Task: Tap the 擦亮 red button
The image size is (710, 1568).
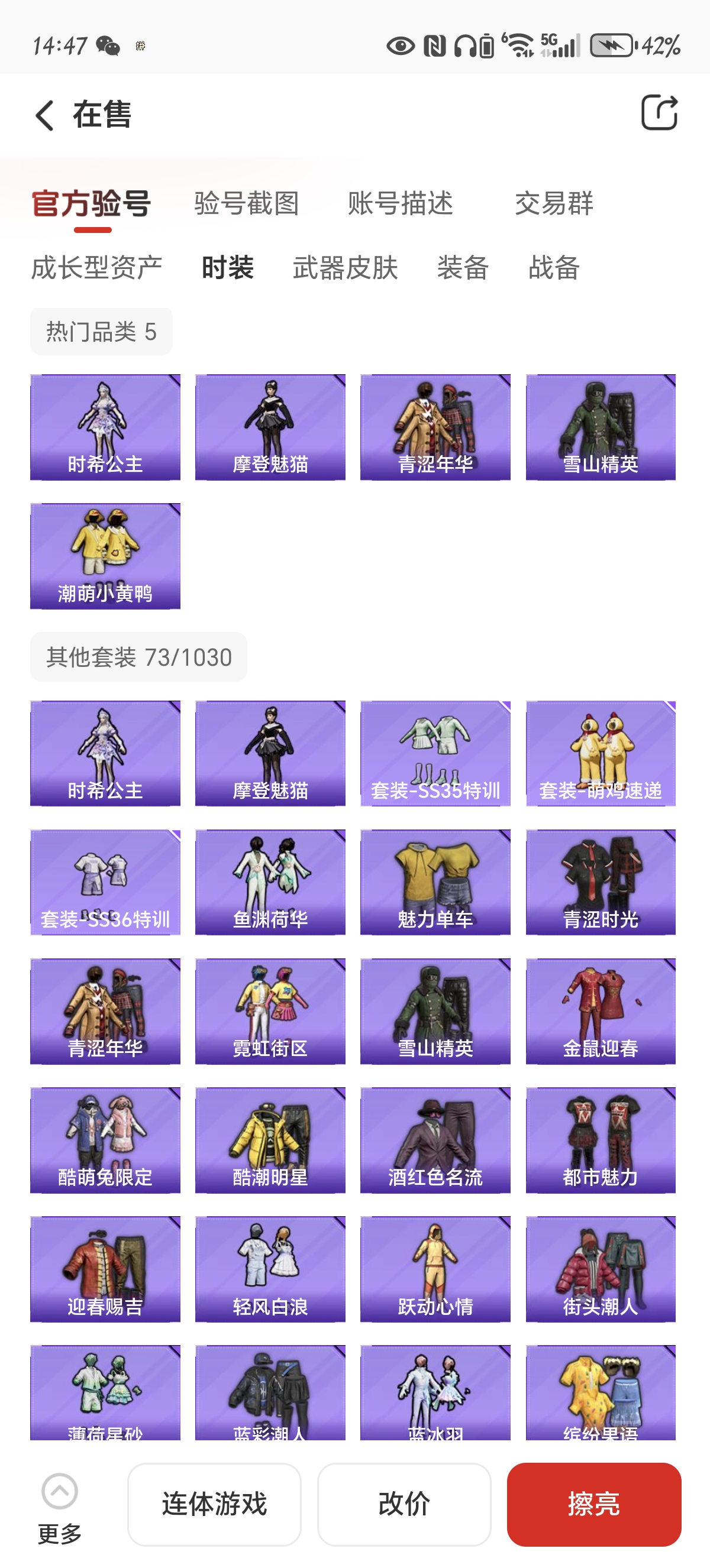Action: (x=593, y=1504)
